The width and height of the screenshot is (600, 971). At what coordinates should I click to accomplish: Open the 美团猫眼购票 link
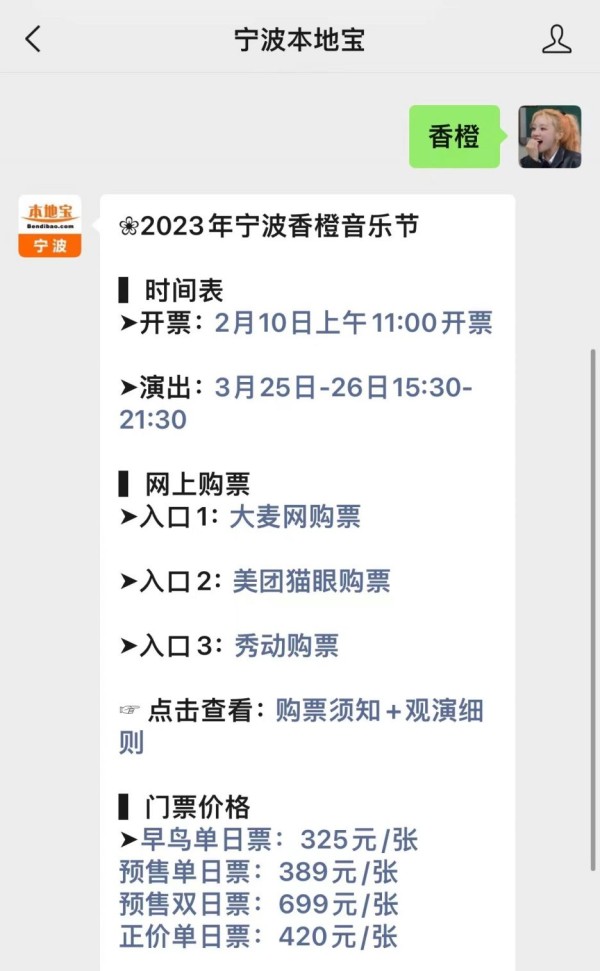311,581
